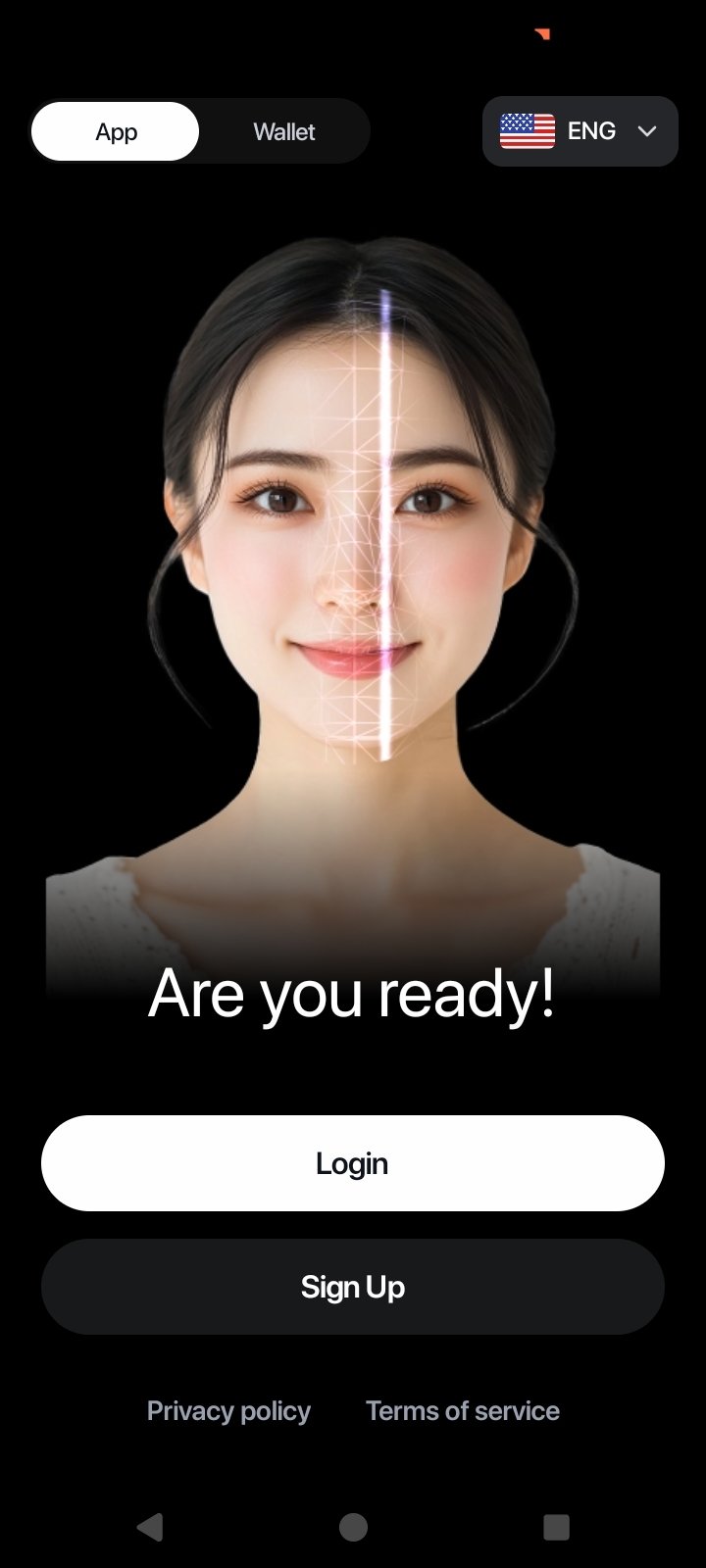Tap the Login button
This screenshot has height=1568, width=706.
pyautogui.click(x=352, y=1163)
